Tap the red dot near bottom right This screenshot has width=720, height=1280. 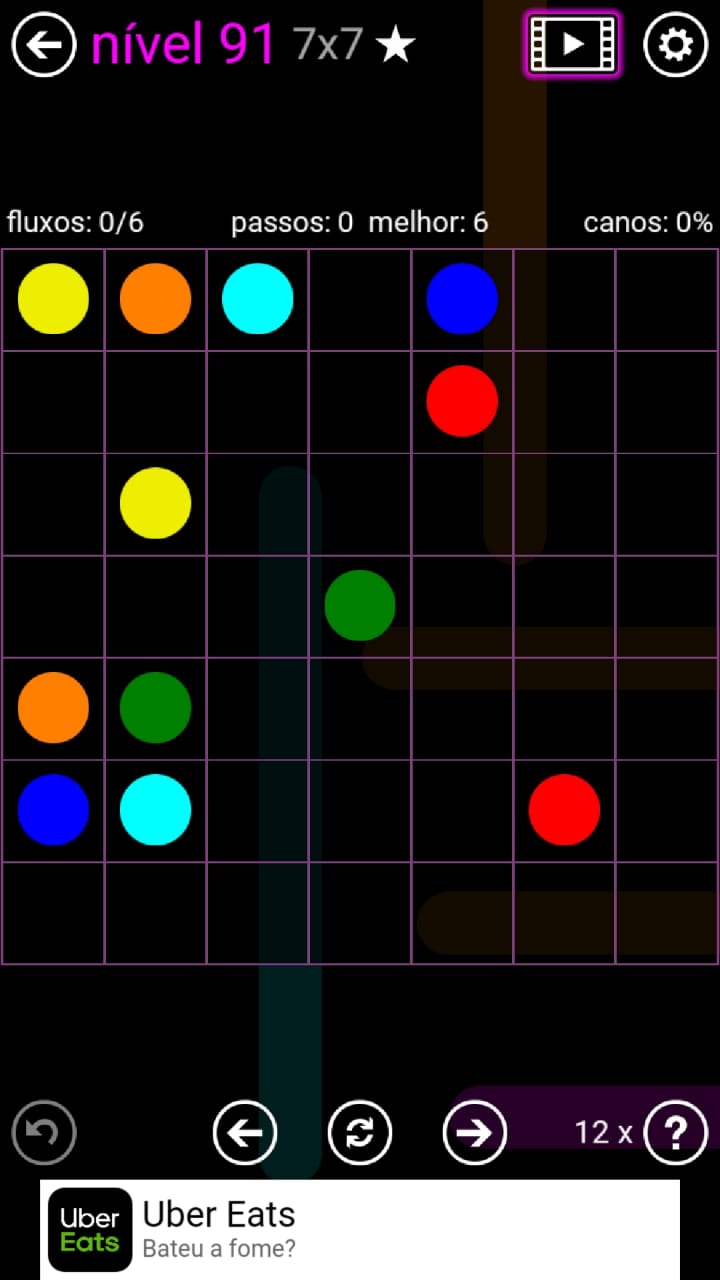(564, 809)
